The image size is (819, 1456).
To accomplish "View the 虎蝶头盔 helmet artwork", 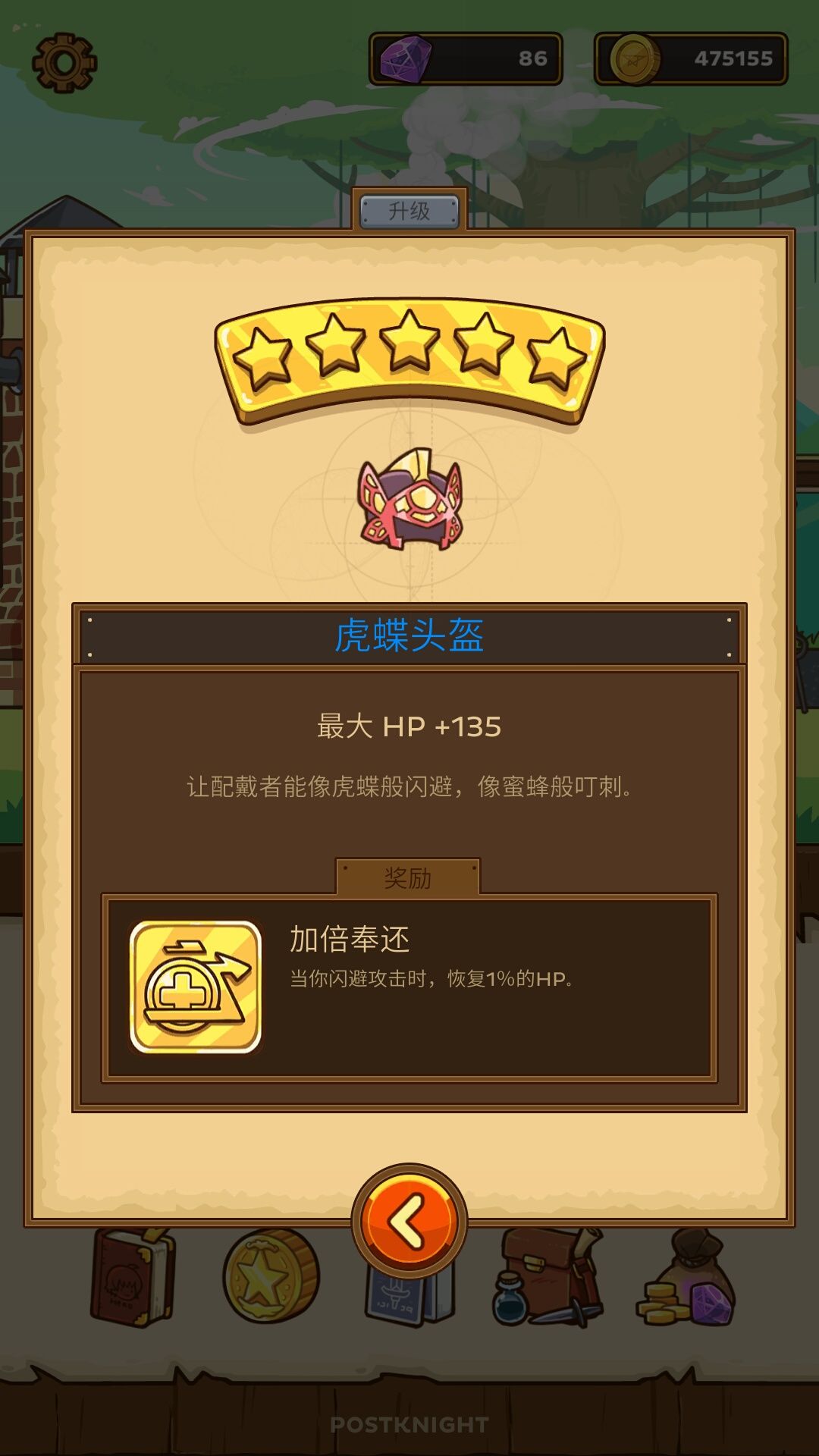I will [409, 500].
